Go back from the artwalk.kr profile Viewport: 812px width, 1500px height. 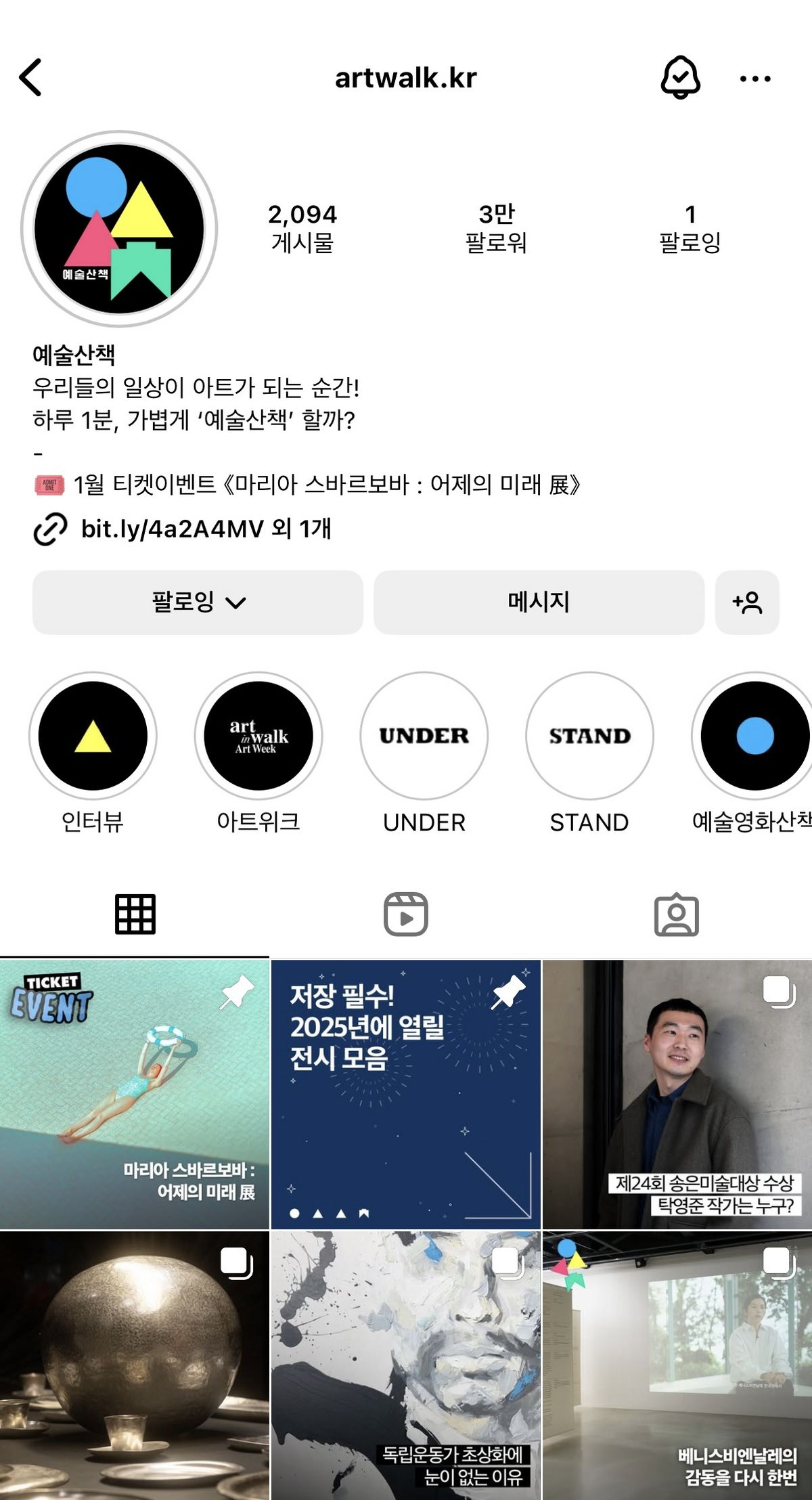click(x=31, y=78)
